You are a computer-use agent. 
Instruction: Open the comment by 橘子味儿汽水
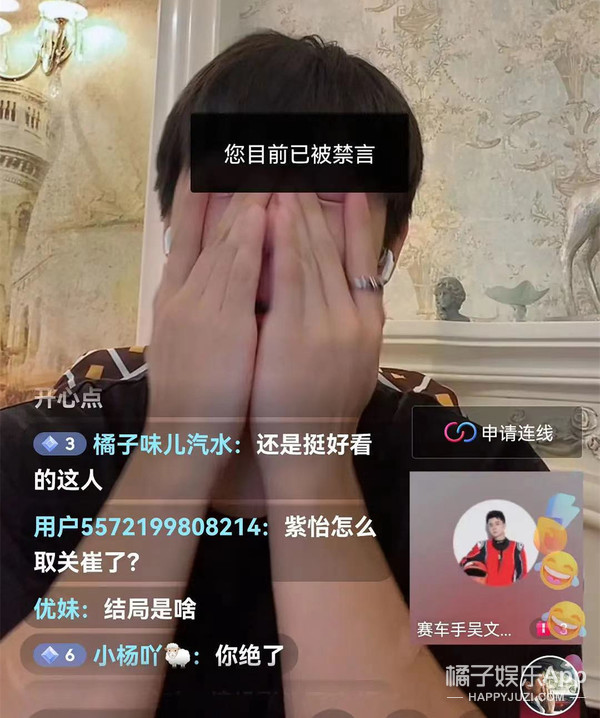pyautogui.click(x=200, y=461)
